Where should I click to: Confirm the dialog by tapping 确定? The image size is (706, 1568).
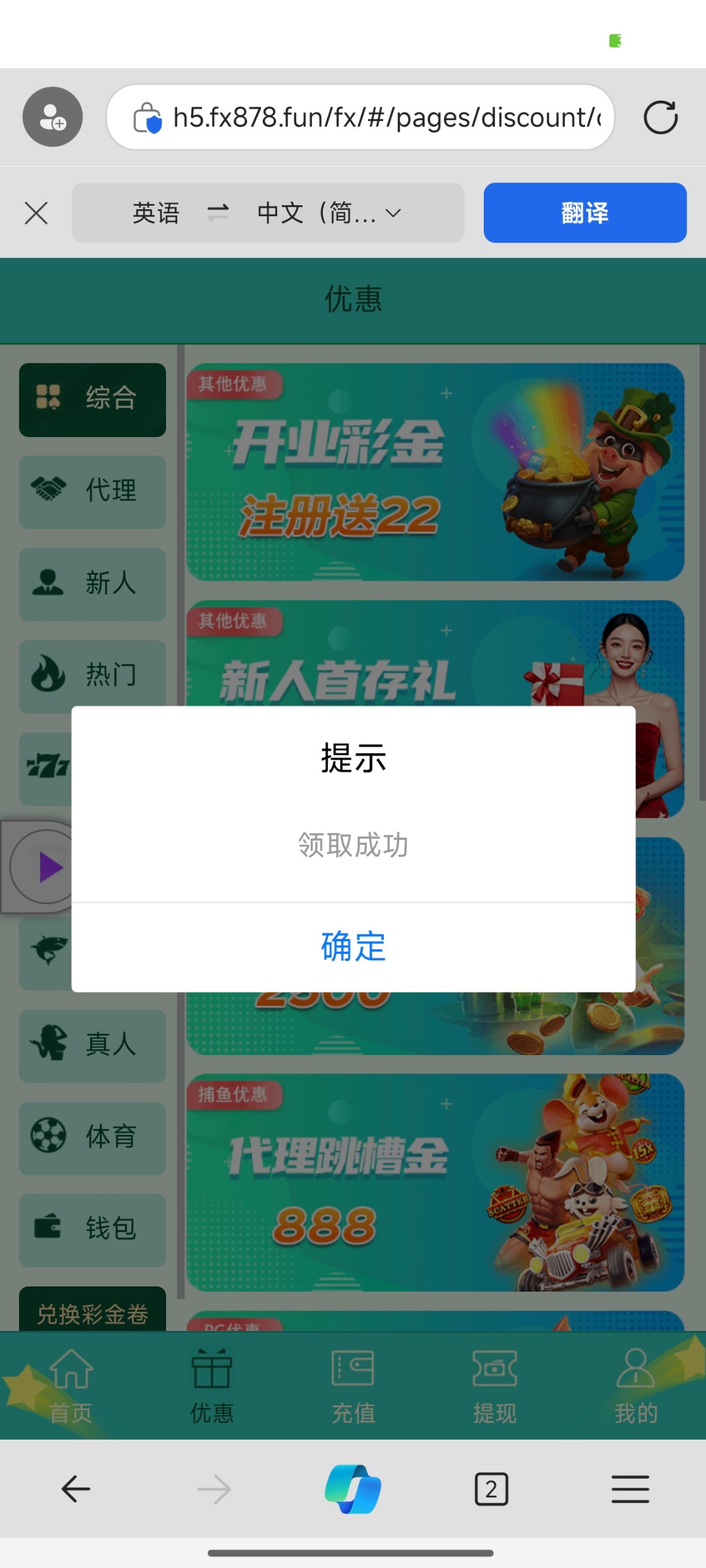click(353, 947)
